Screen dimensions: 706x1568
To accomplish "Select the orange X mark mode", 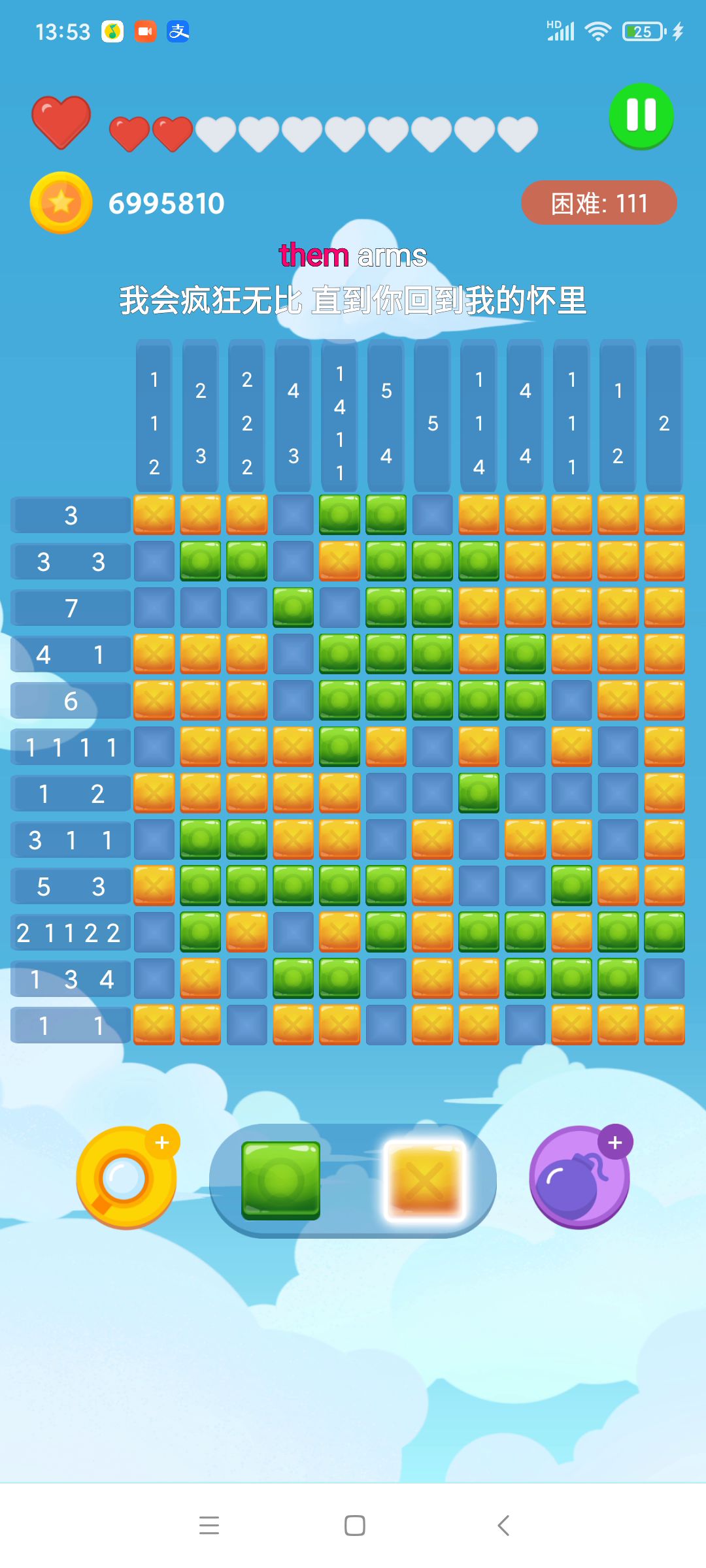I will coord(425,1181).
